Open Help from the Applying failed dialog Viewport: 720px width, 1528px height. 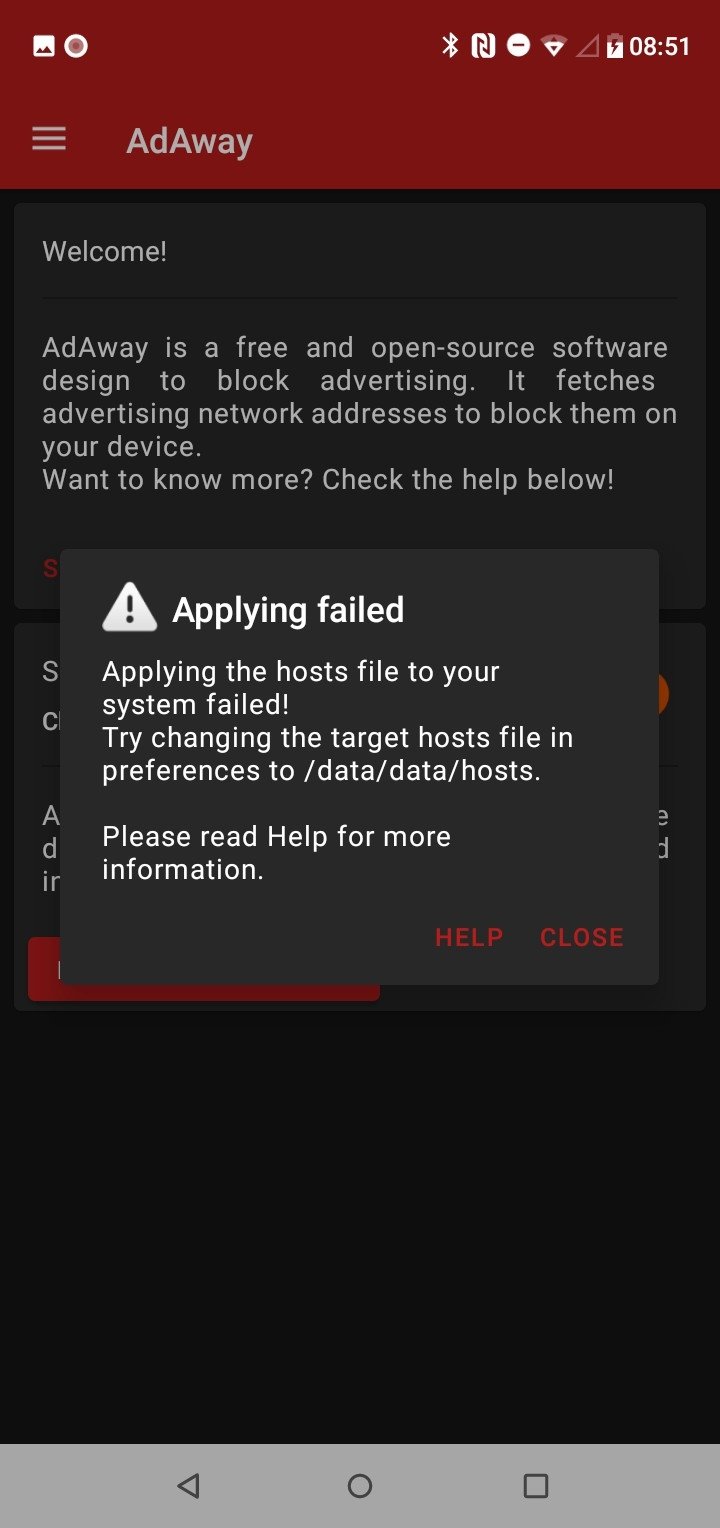469,937
